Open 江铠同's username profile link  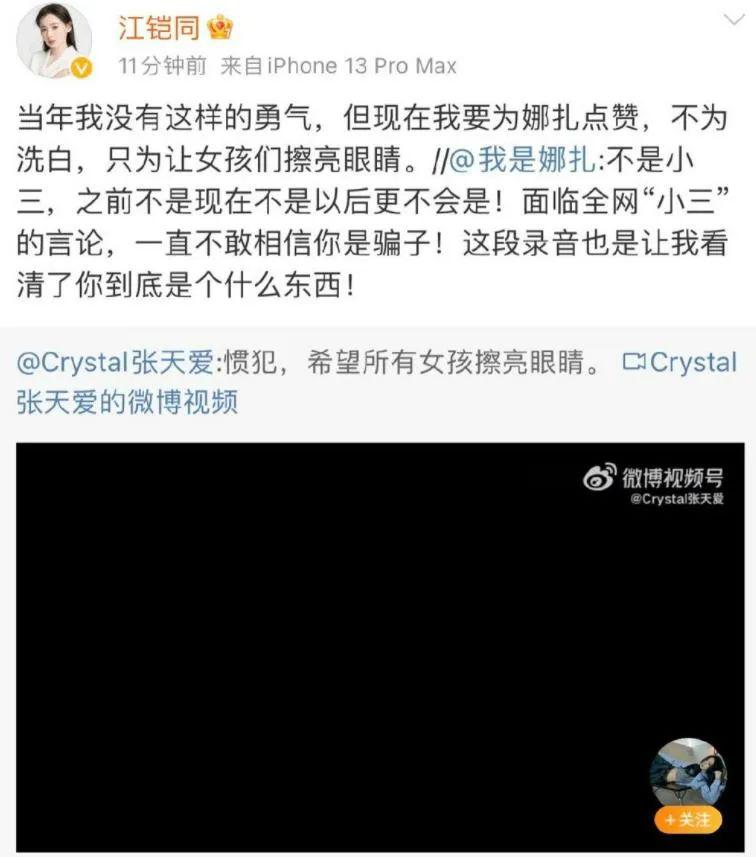(x=156, y=27)
